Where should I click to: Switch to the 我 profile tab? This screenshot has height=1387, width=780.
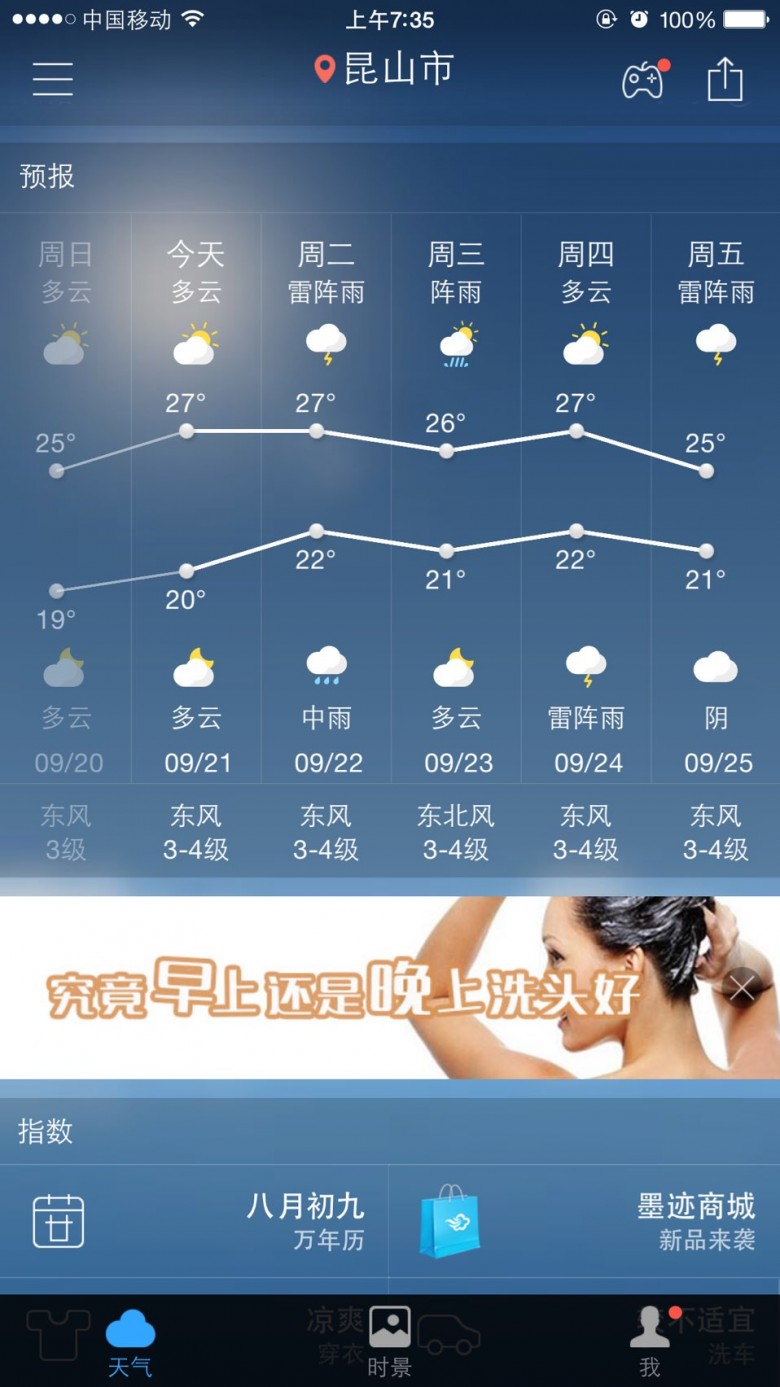650,1342
